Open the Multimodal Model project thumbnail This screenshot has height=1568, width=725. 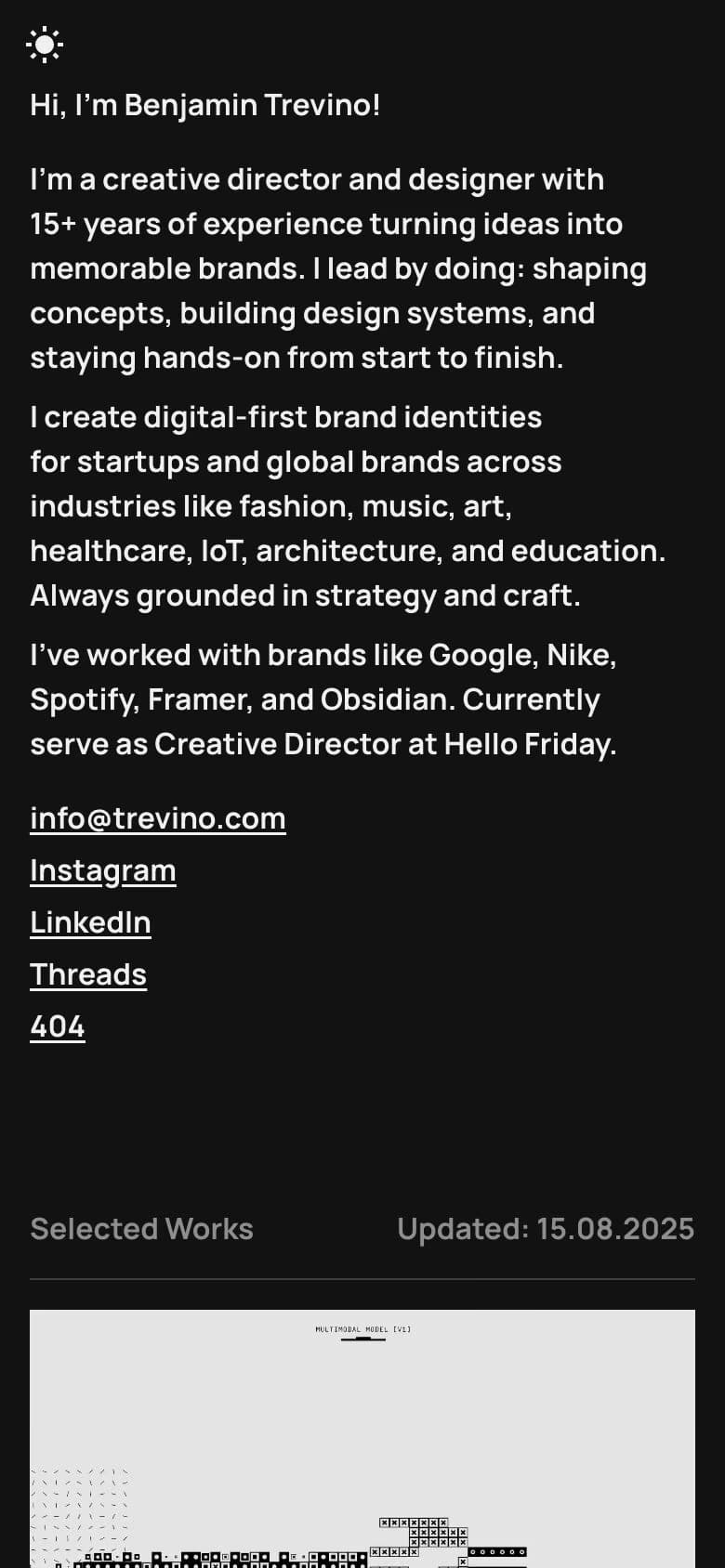pyautogui.click(x=362, y=1438)
